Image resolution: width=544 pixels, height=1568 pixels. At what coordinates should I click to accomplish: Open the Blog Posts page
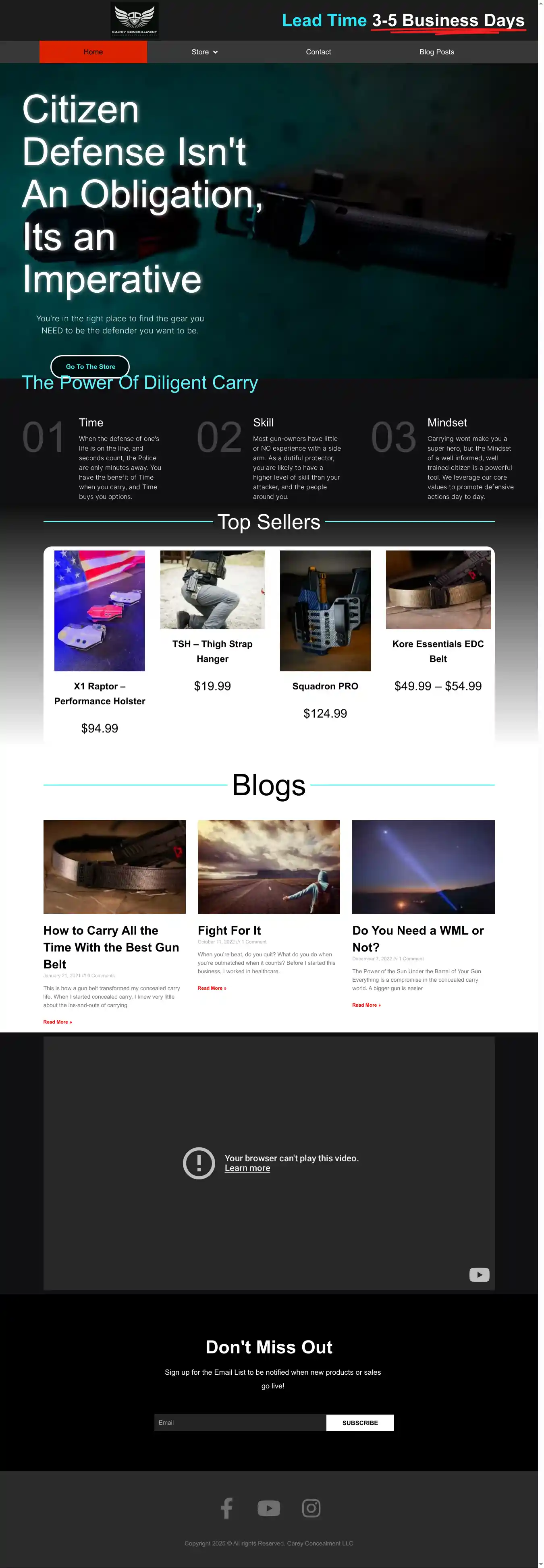tap(436, 52)
